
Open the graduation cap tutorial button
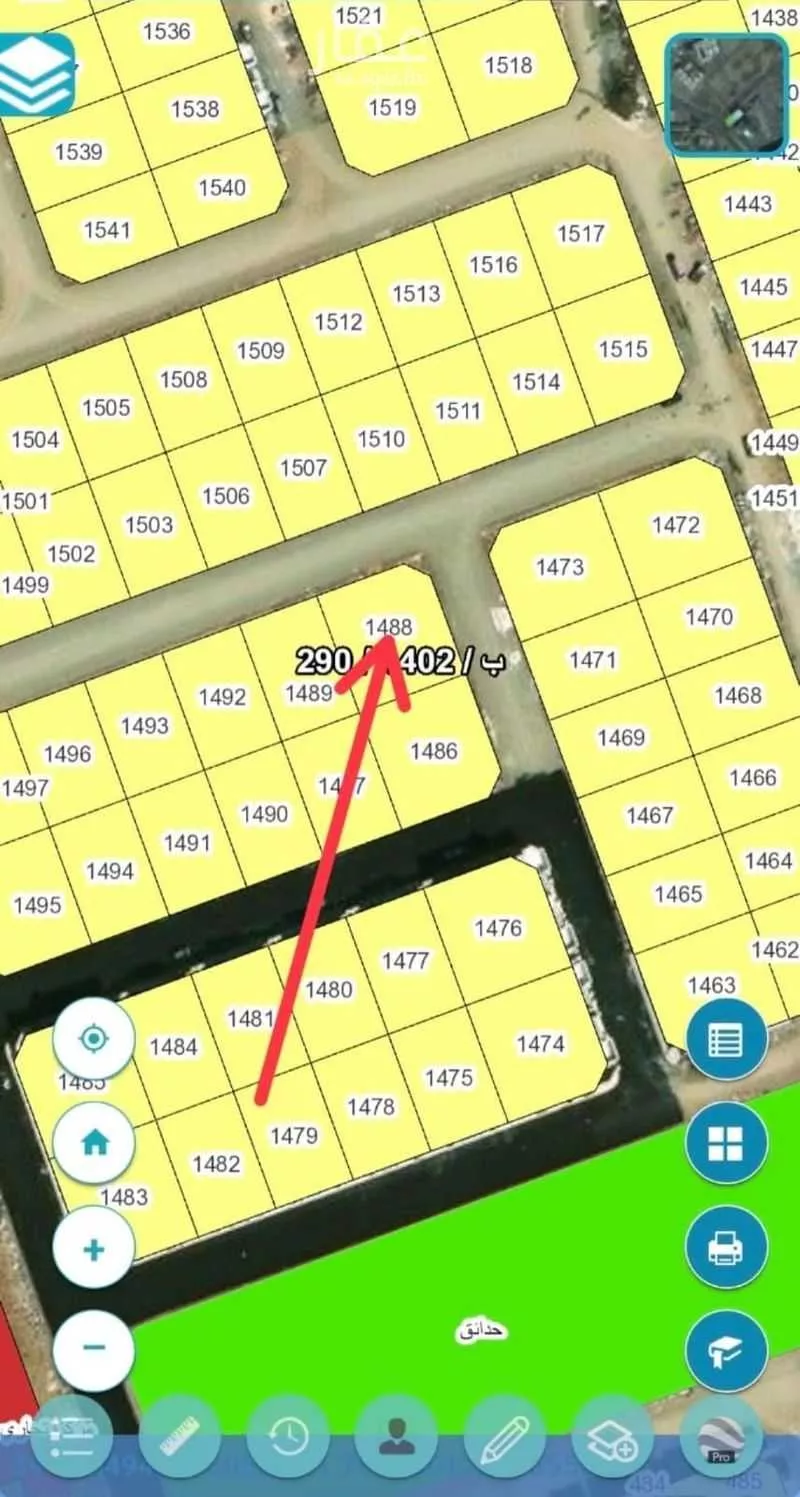click(726, 1351)
